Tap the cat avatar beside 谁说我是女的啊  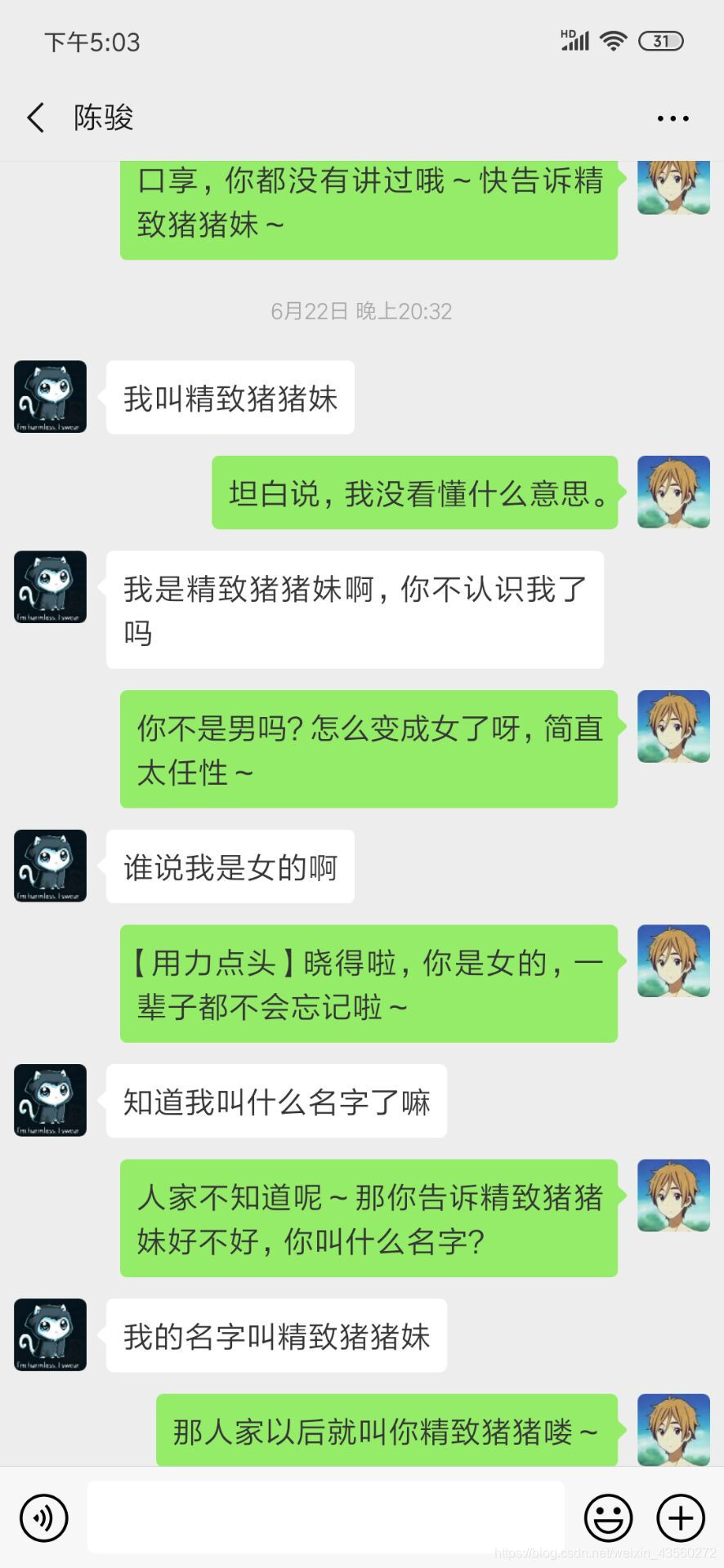point(51,866)
